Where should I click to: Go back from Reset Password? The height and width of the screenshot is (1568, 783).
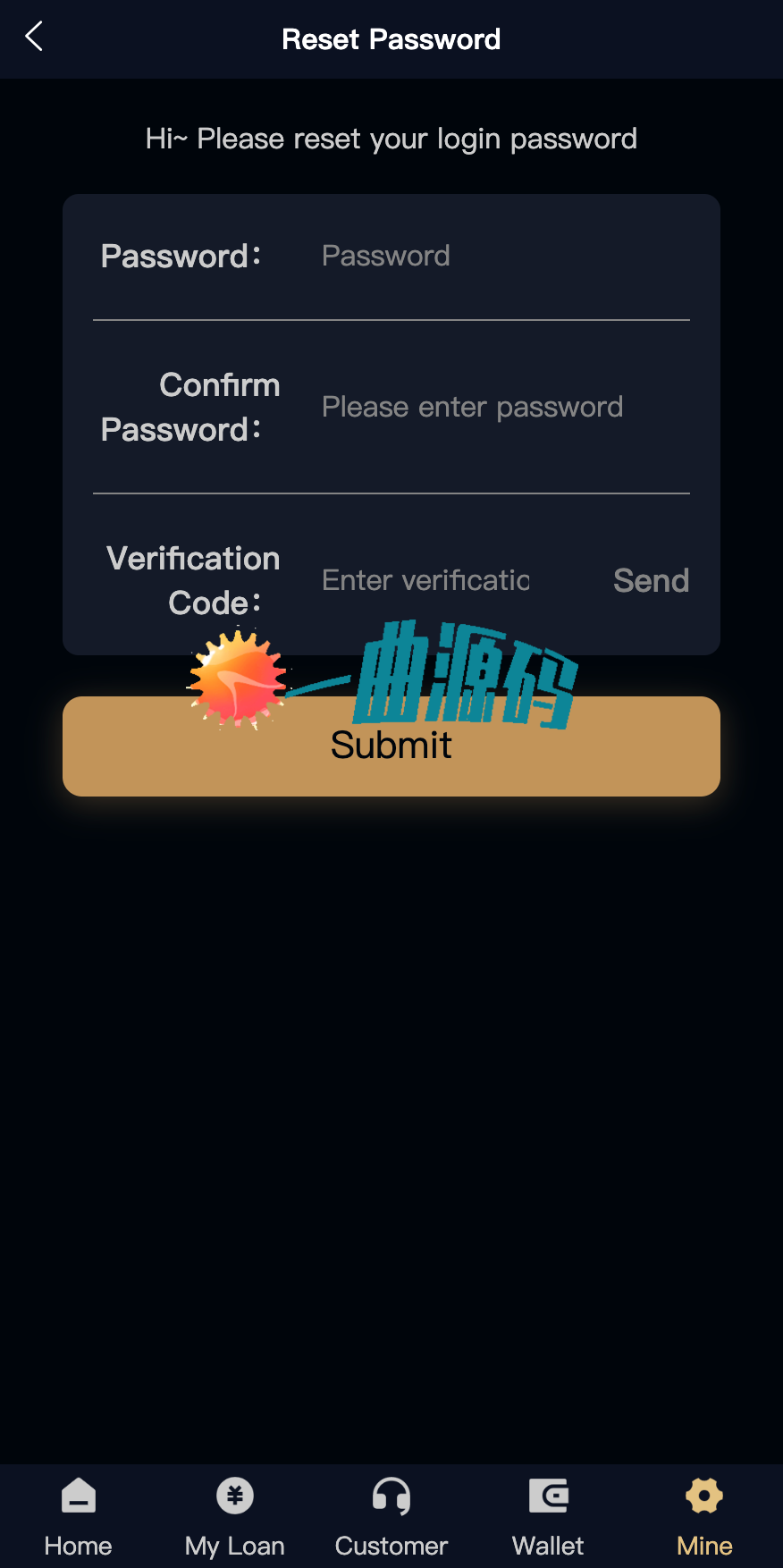coord(34,38)
